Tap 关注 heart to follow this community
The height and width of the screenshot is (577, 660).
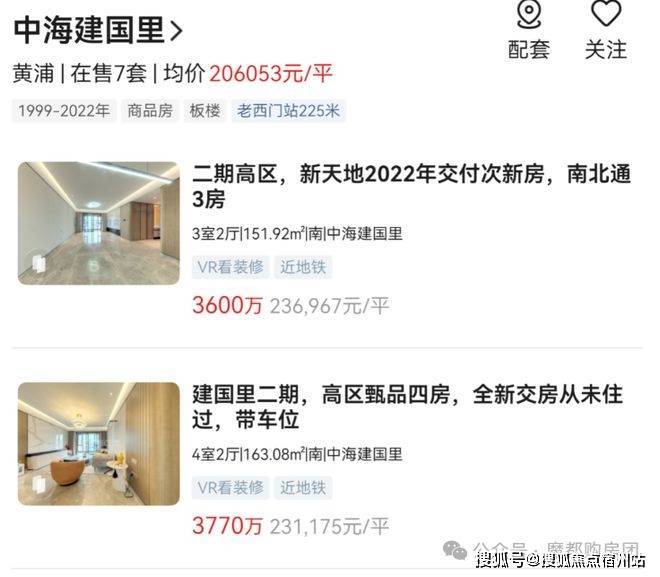(x=605, y=28)
